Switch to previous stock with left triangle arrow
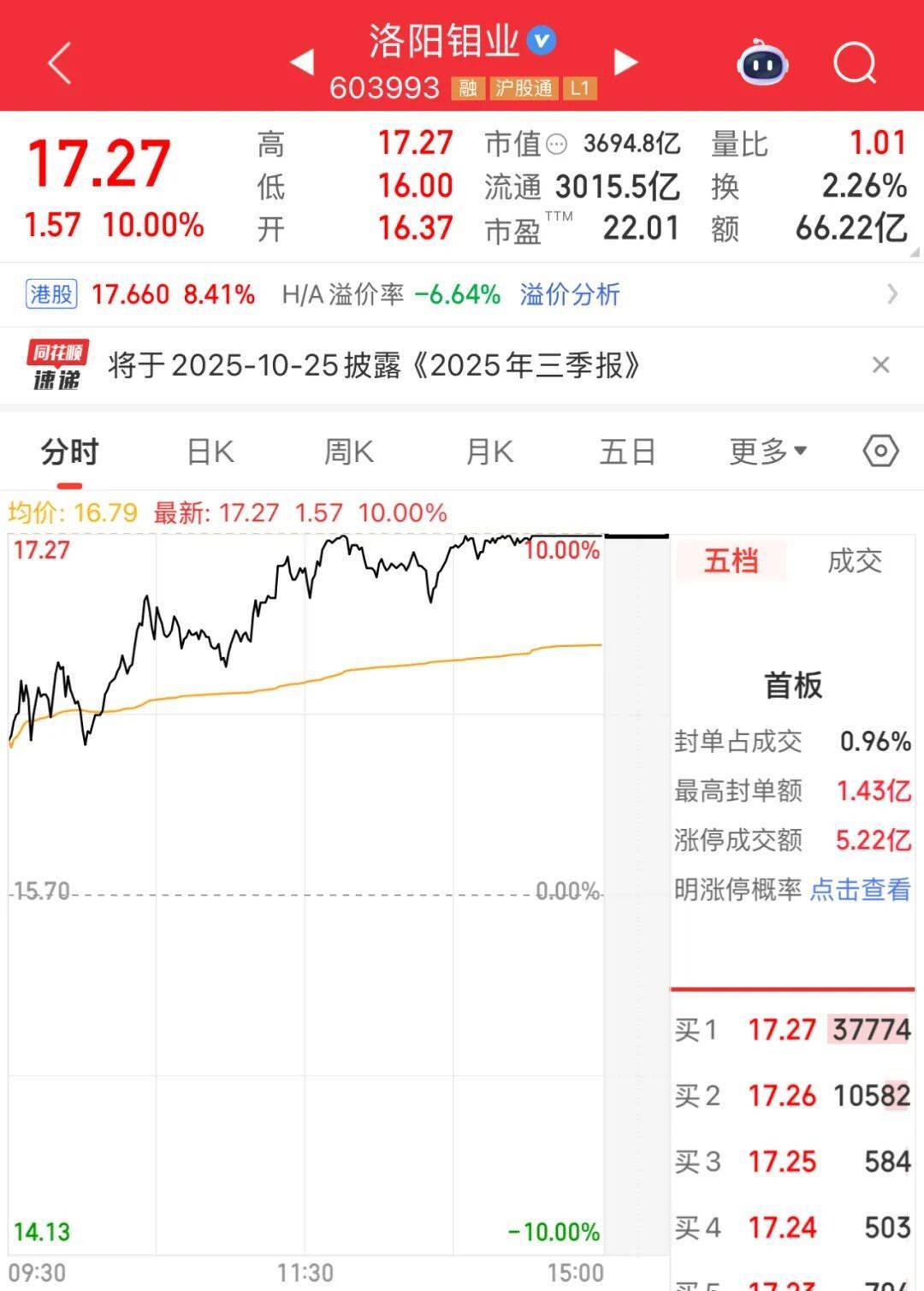The height and width of the screenshot is (1291, 924). pos(301,62)
